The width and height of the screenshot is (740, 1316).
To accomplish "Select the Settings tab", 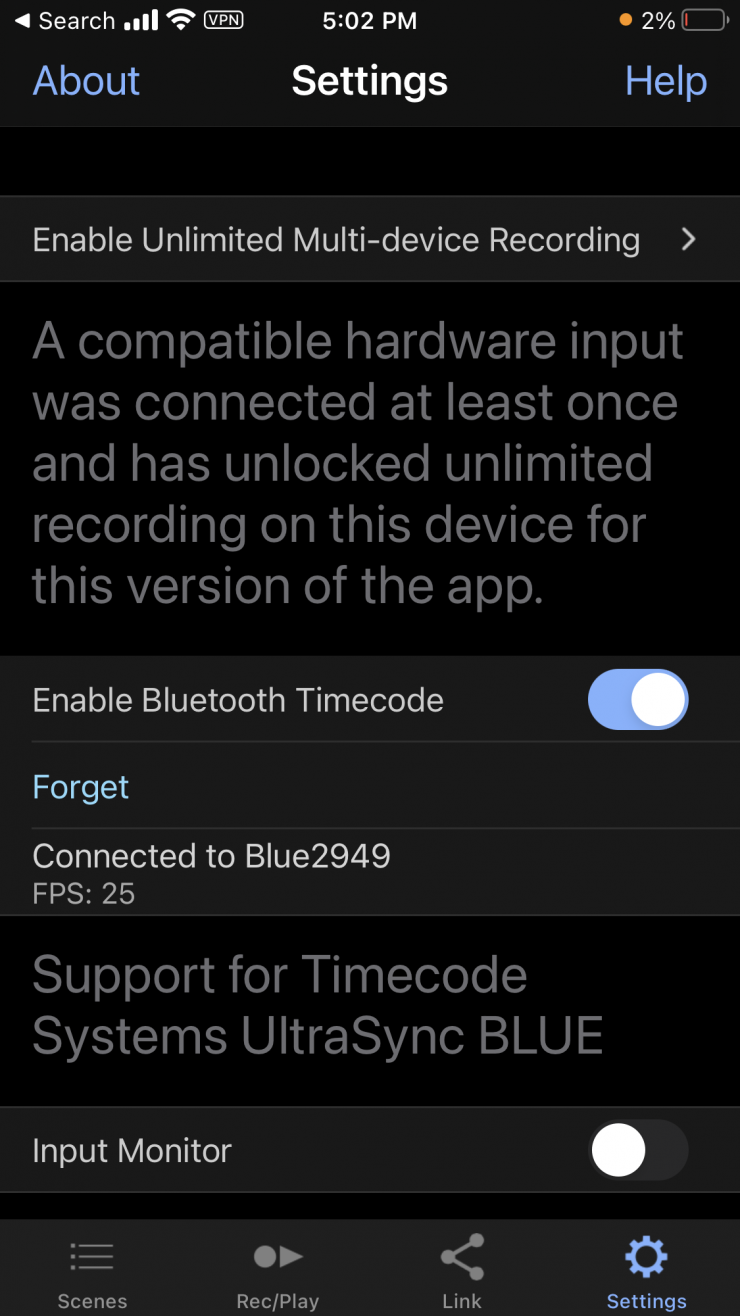I will click(646, 1272).
